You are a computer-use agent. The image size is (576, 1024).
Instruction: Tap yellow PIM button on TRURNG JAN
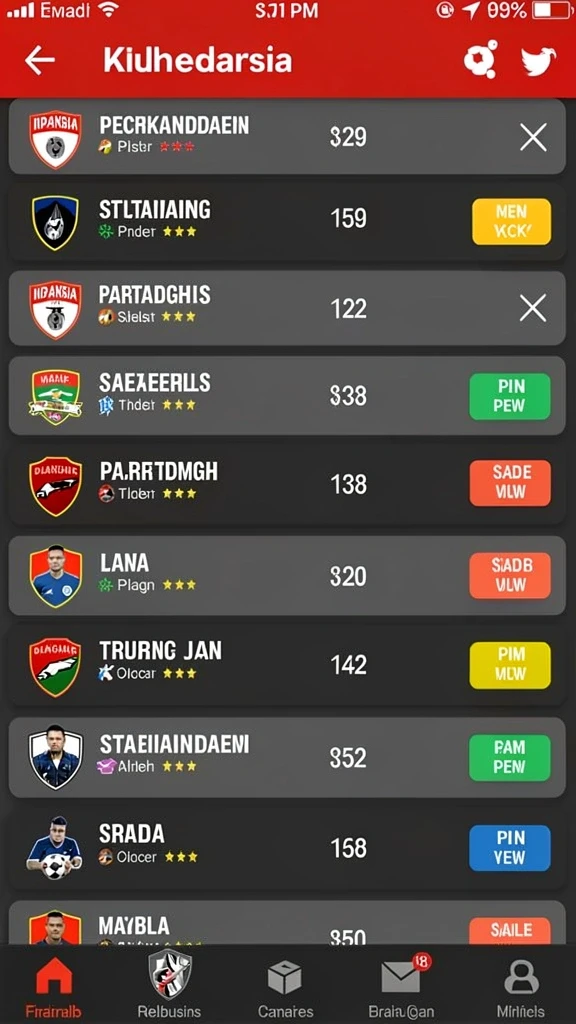(x=510, y=665)
